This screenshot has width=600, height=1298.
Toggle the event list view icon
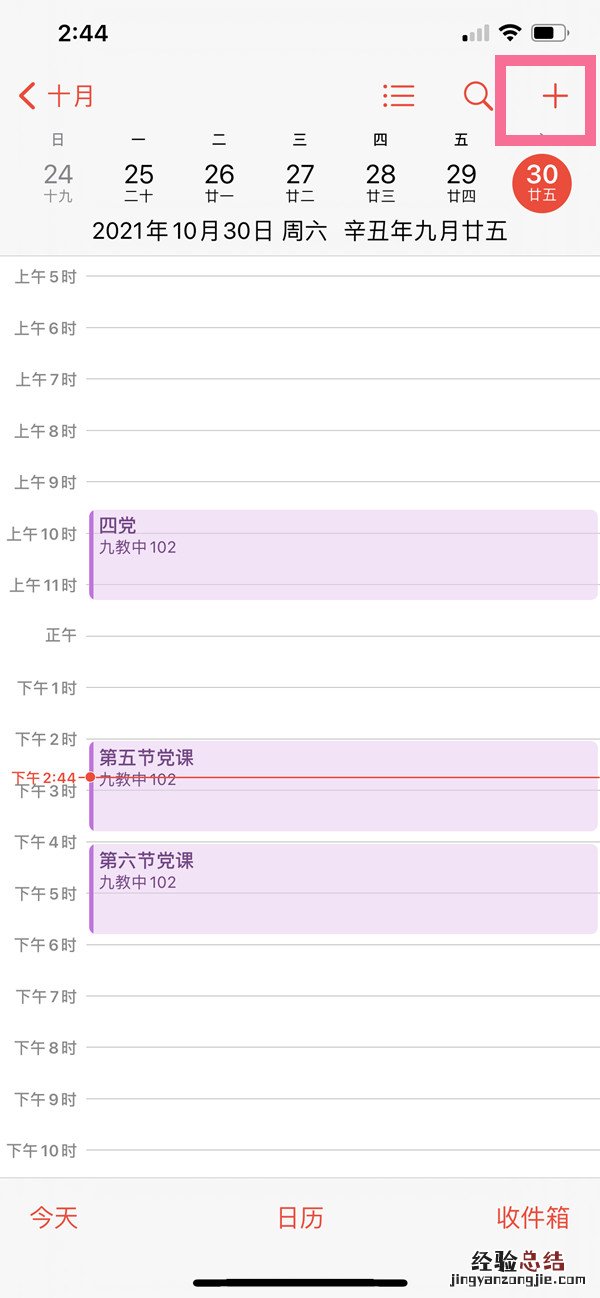pos(398,96)
